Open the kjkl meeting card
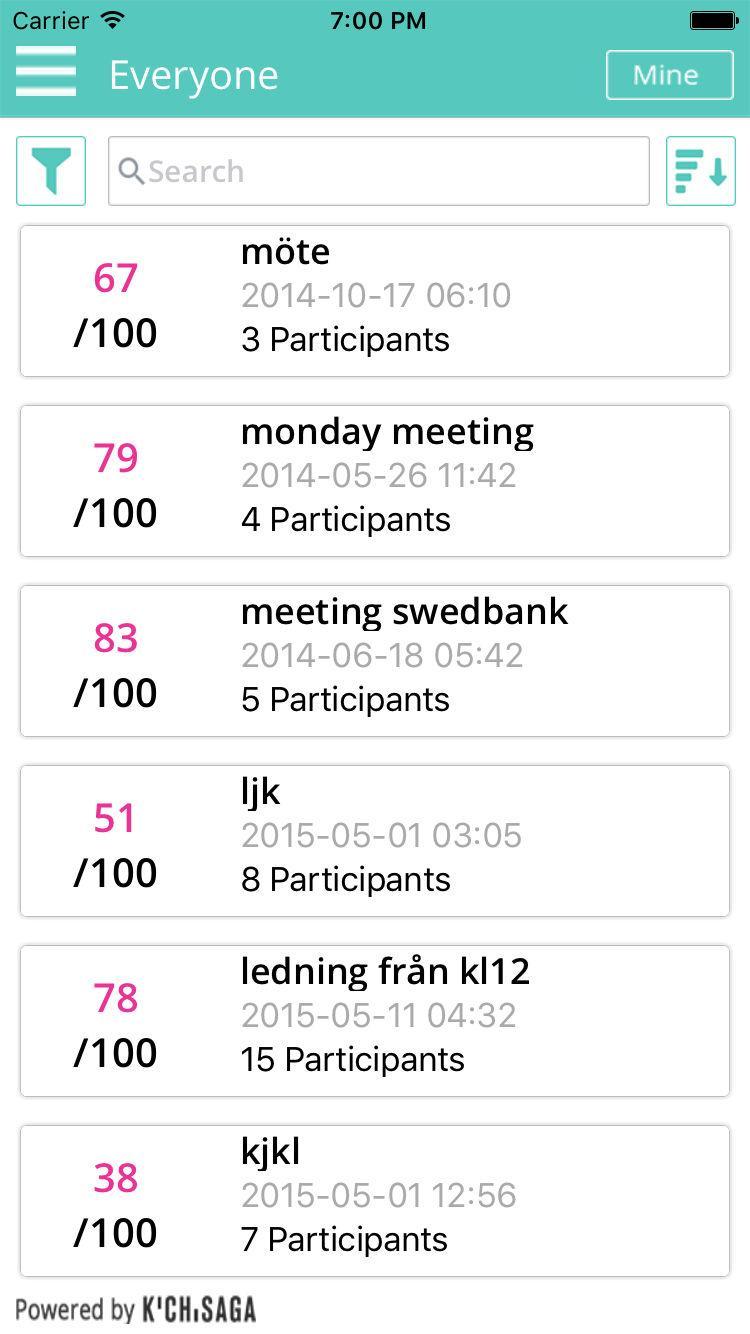The height and width of the screenshot is (1334, 750). click(375, 1201)
